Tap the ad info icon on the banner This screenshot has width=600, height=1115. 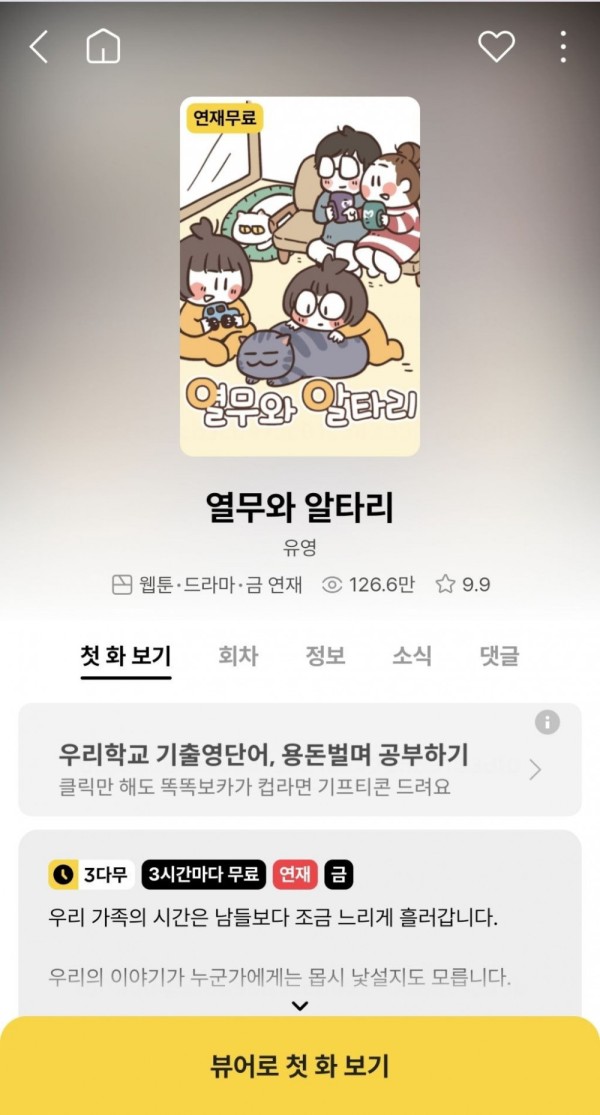coord(547,721)
